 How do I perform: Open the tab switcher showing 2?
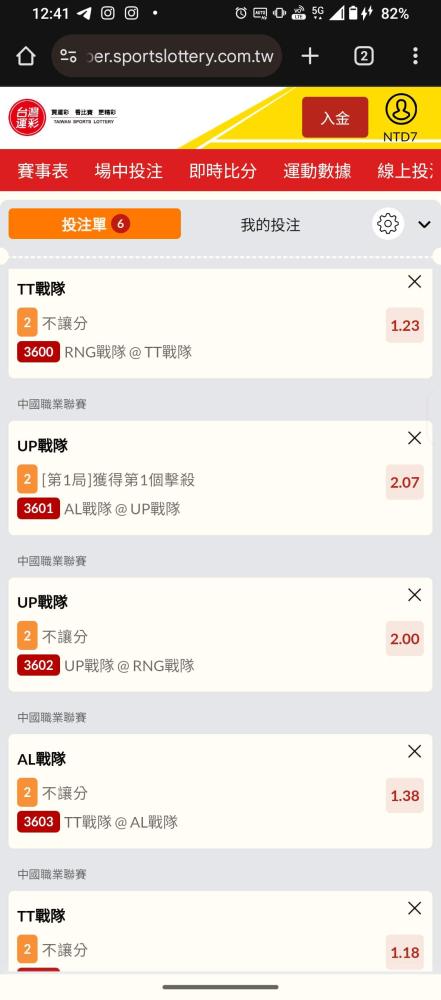(363, 56)
